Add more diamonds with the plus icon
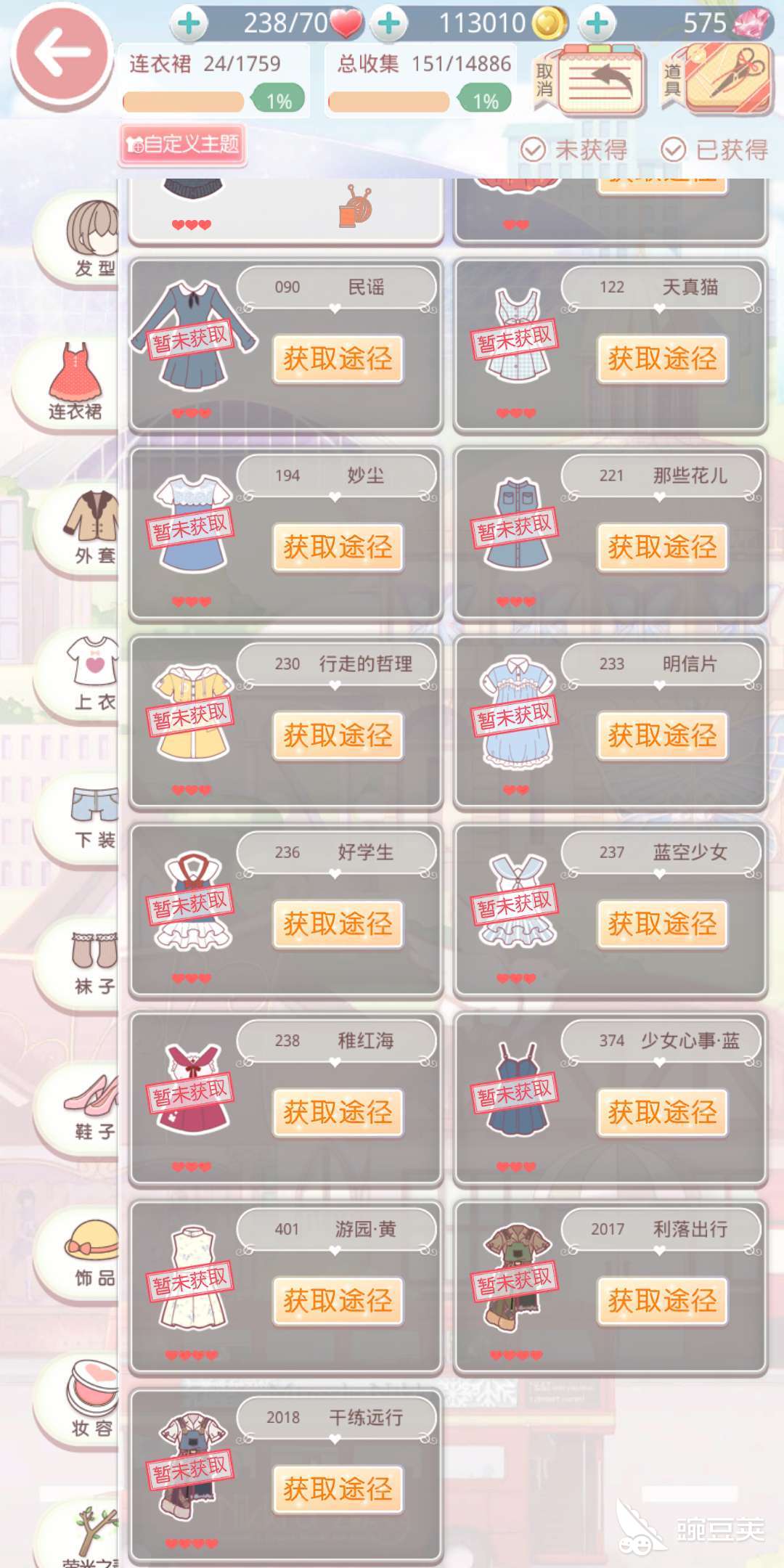 (x=597, y=23)
